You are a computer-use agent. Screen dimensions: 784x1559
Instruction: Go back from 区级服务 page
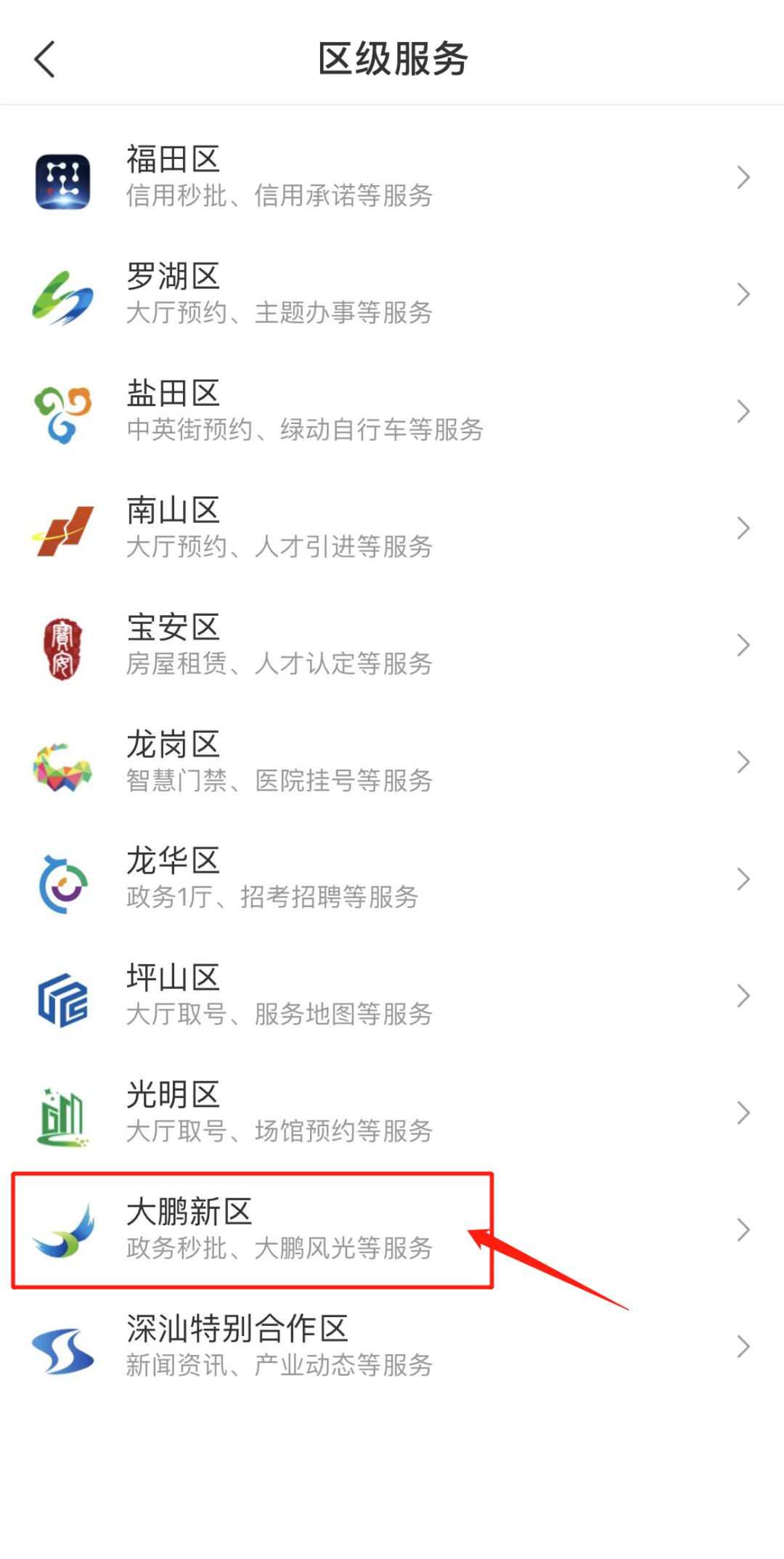click(x=45, y=60)
